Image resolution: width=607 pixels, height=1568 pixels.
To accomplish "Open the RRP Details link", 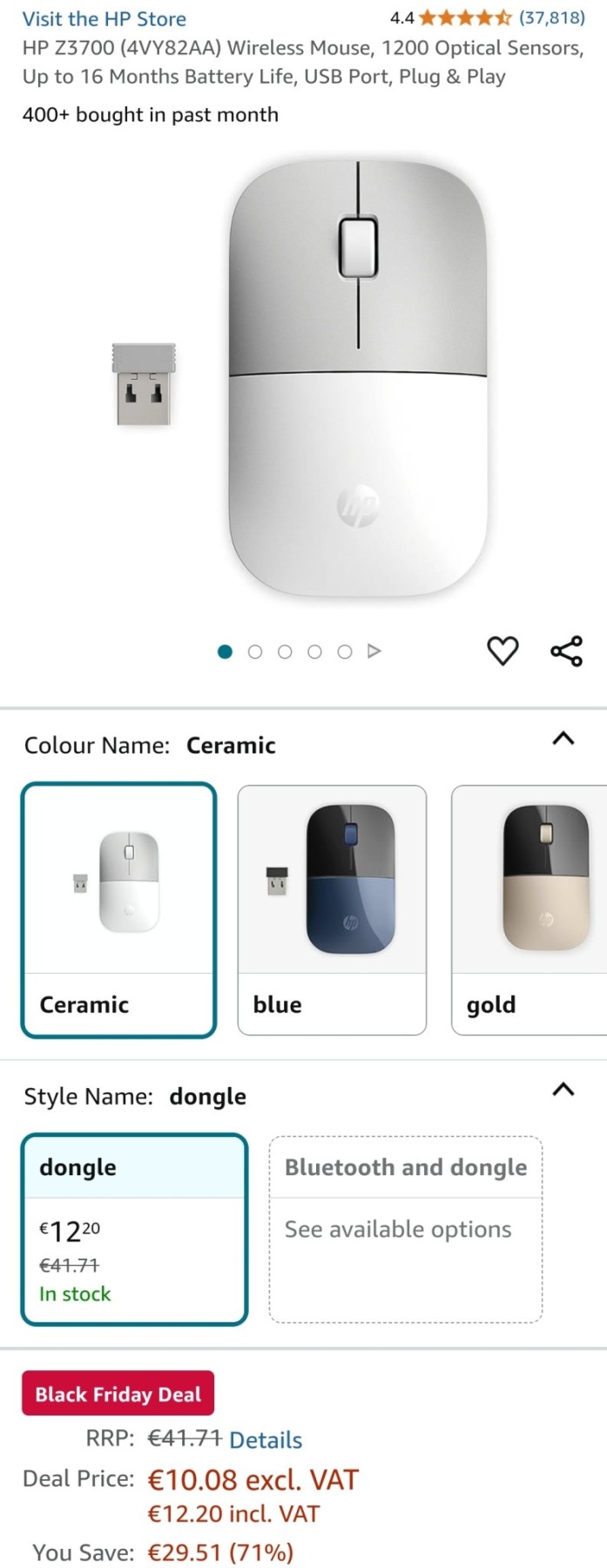I will pos(266,1440).
